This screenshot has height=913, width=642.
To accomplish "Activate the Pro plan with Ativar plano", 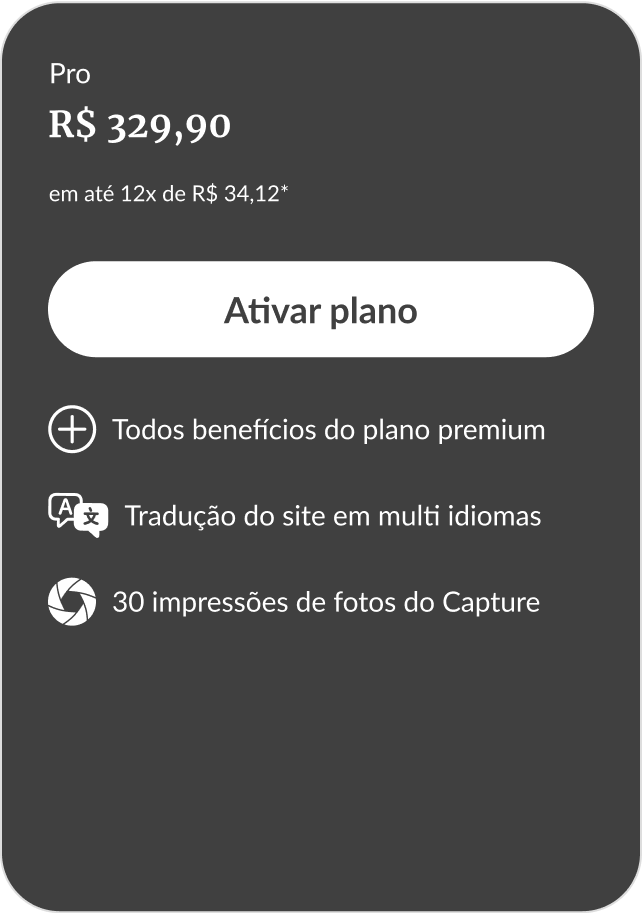I will pyautogui.click(x=320, y=310).
